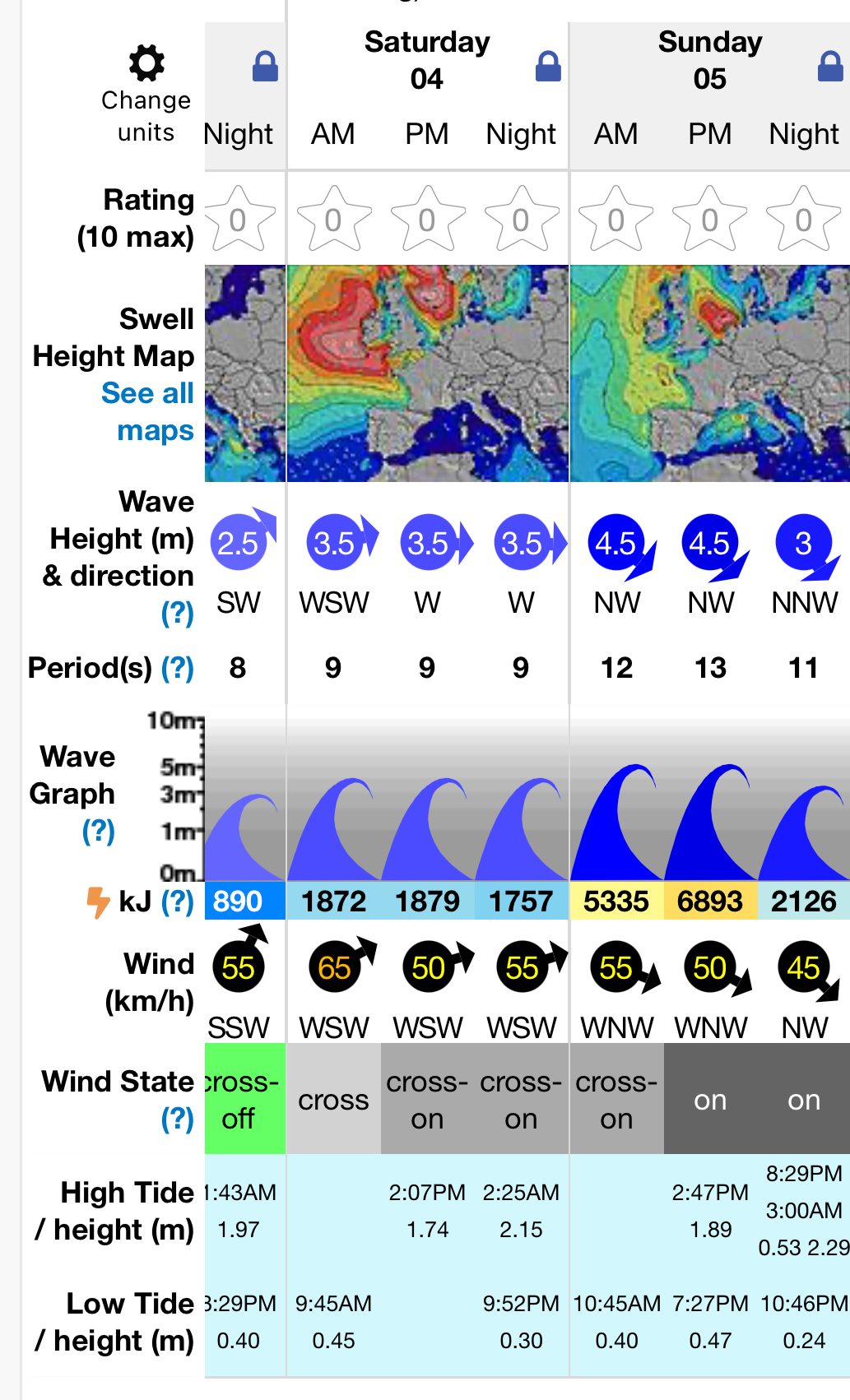
Task: Open Period(s) help question mark
Action: [x=177, y=668]
